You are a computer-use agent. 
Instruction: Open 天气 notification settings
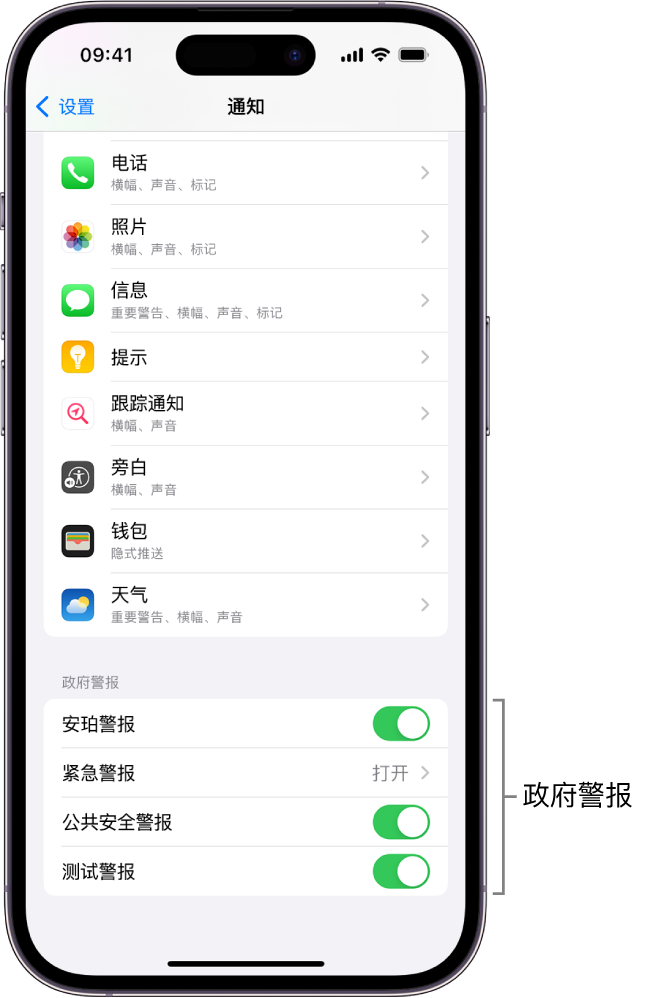(x=245, y=605)
